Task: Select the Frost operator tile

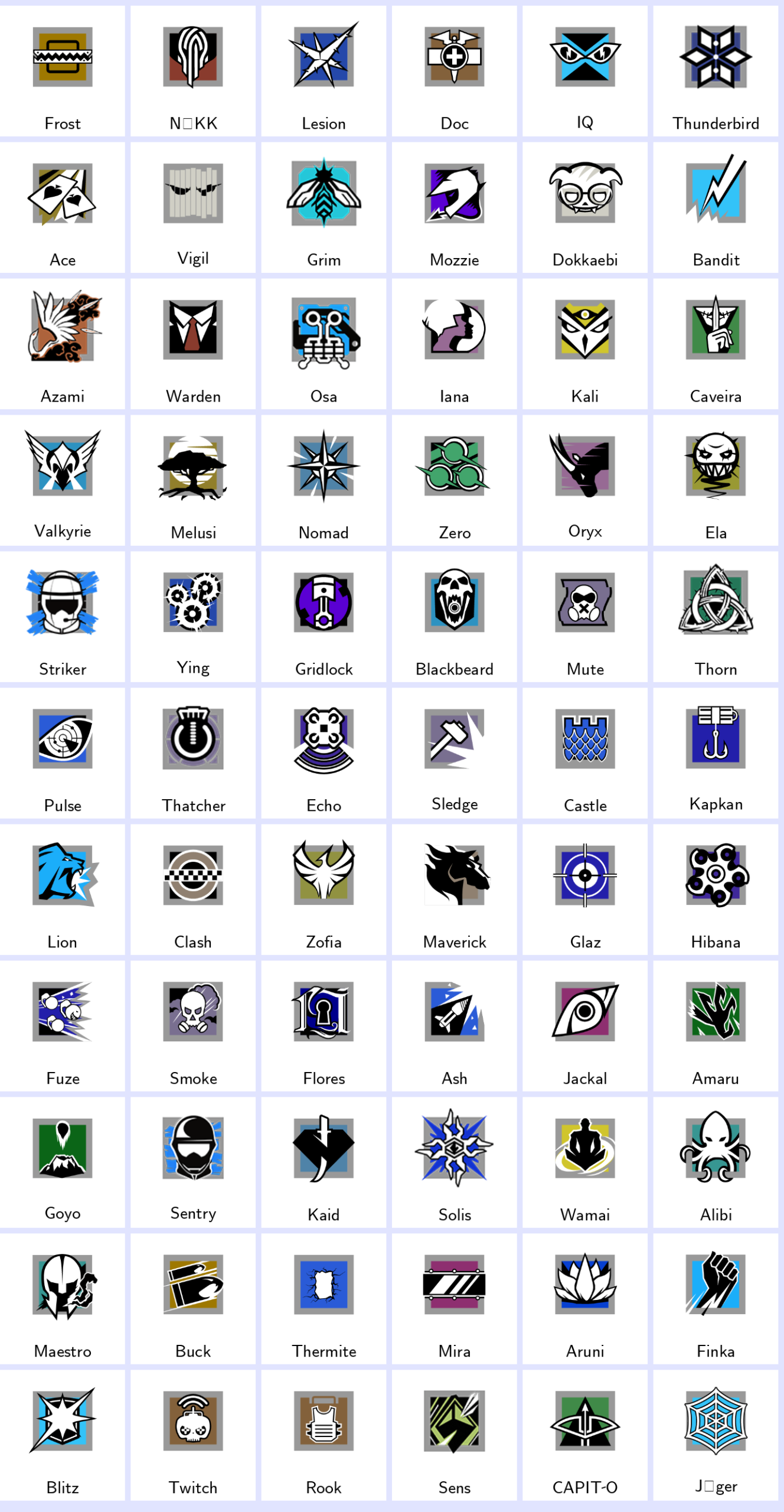Action: click(x=63, y=71)
